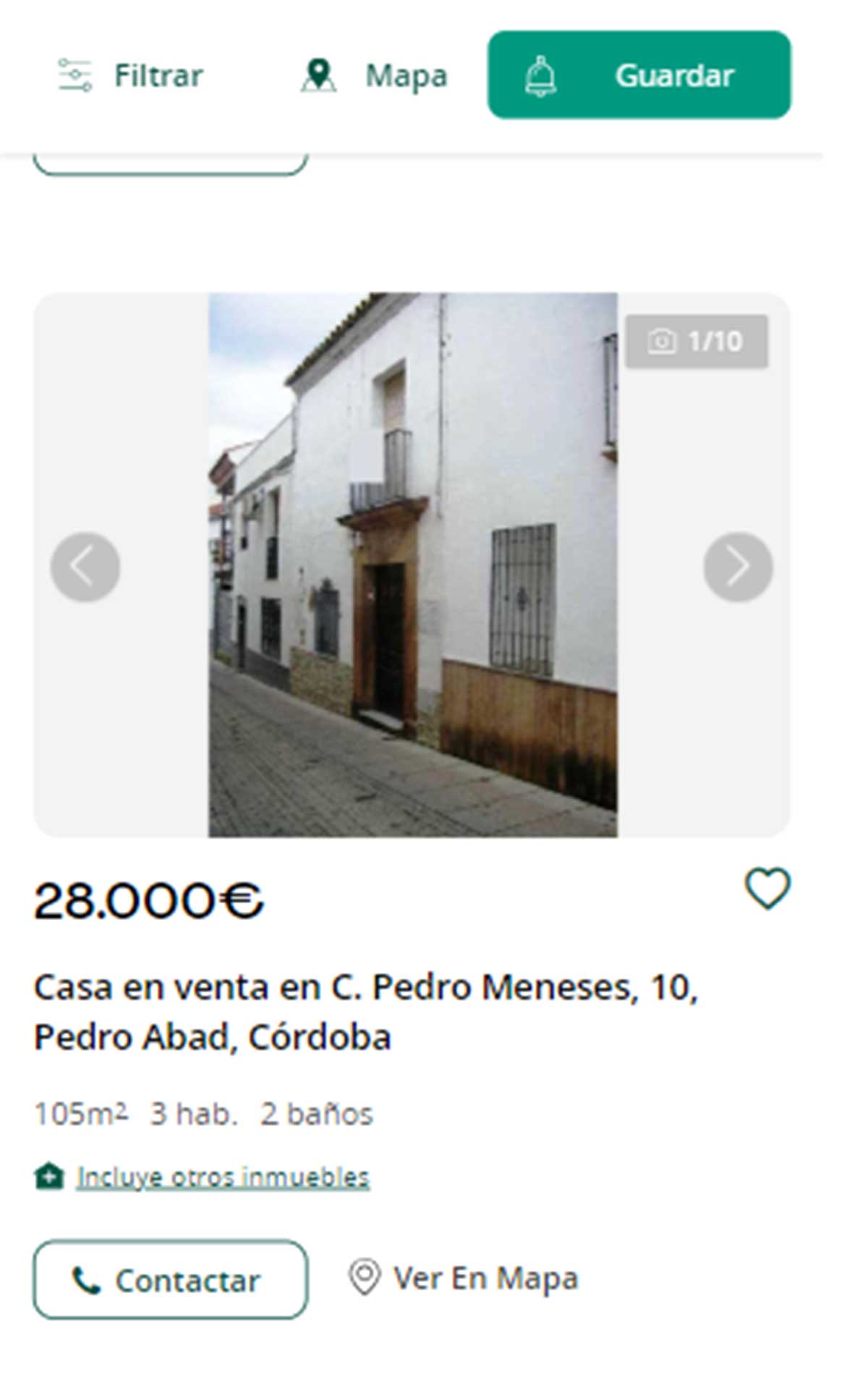The width and height of the screenshot is (868, 1378).
Task: Click the map pin icon beside Mapa
Action: click(320, 75)
